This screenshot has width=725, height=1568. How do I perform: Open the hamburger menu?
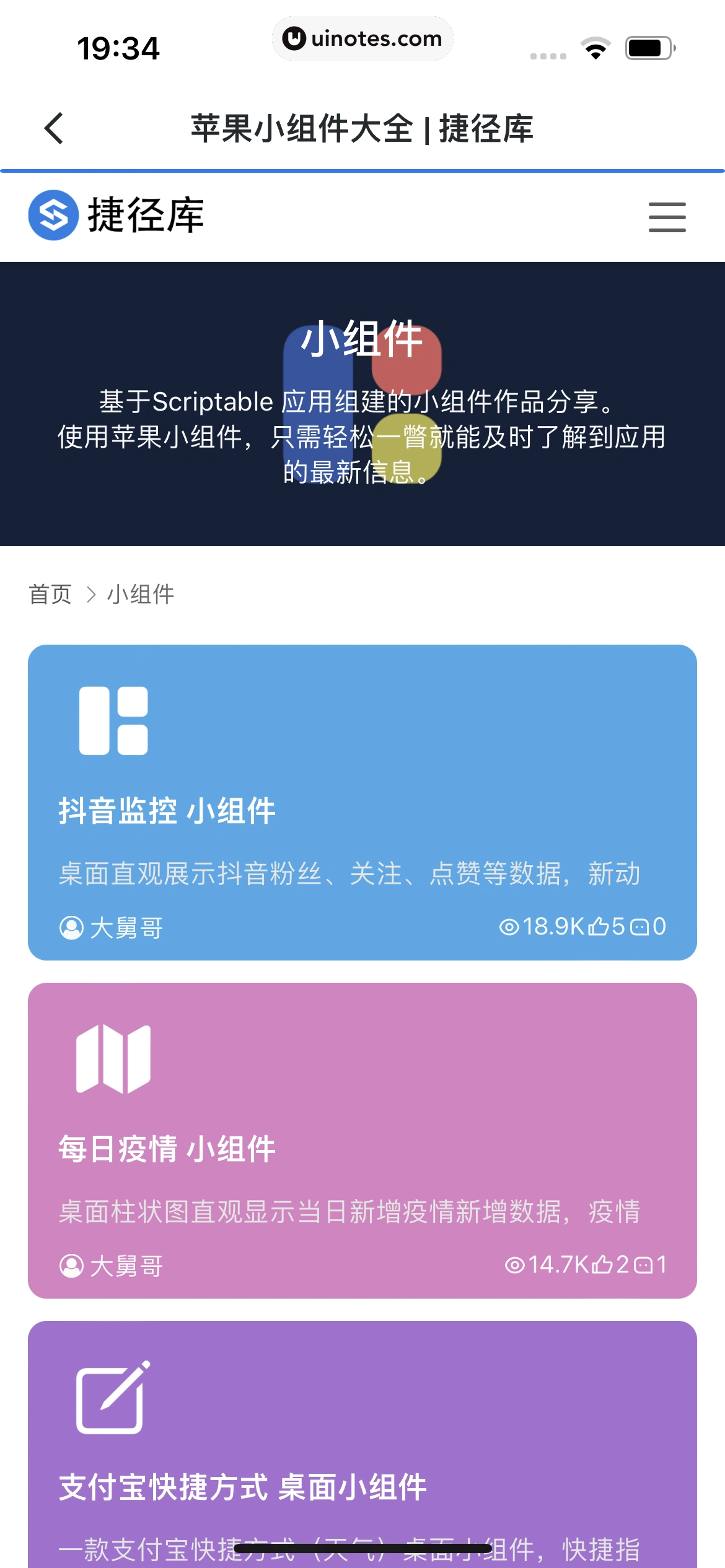point(667,217)
